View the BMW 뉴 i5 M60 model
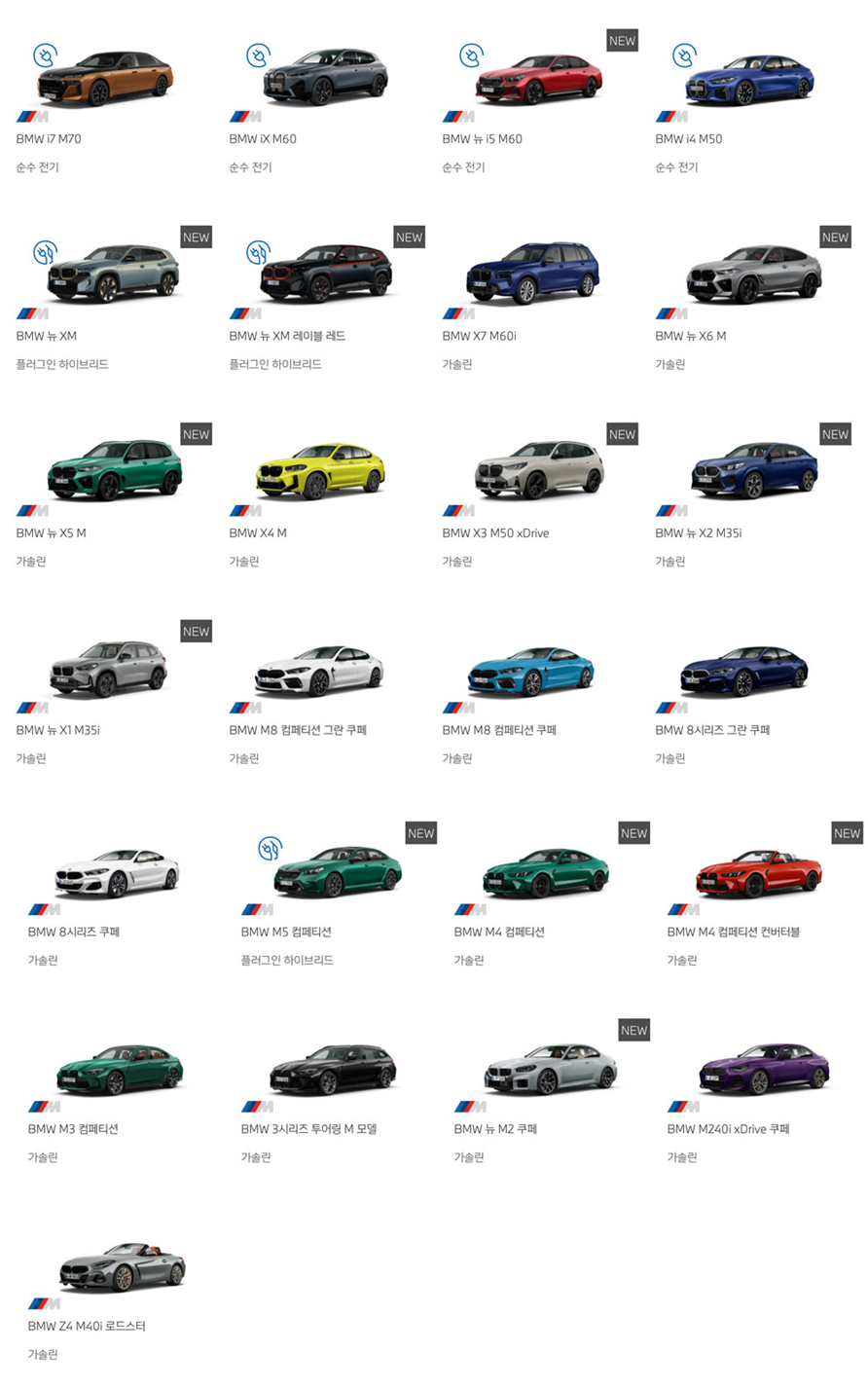Screen dimensions: 868x1389 538,80
